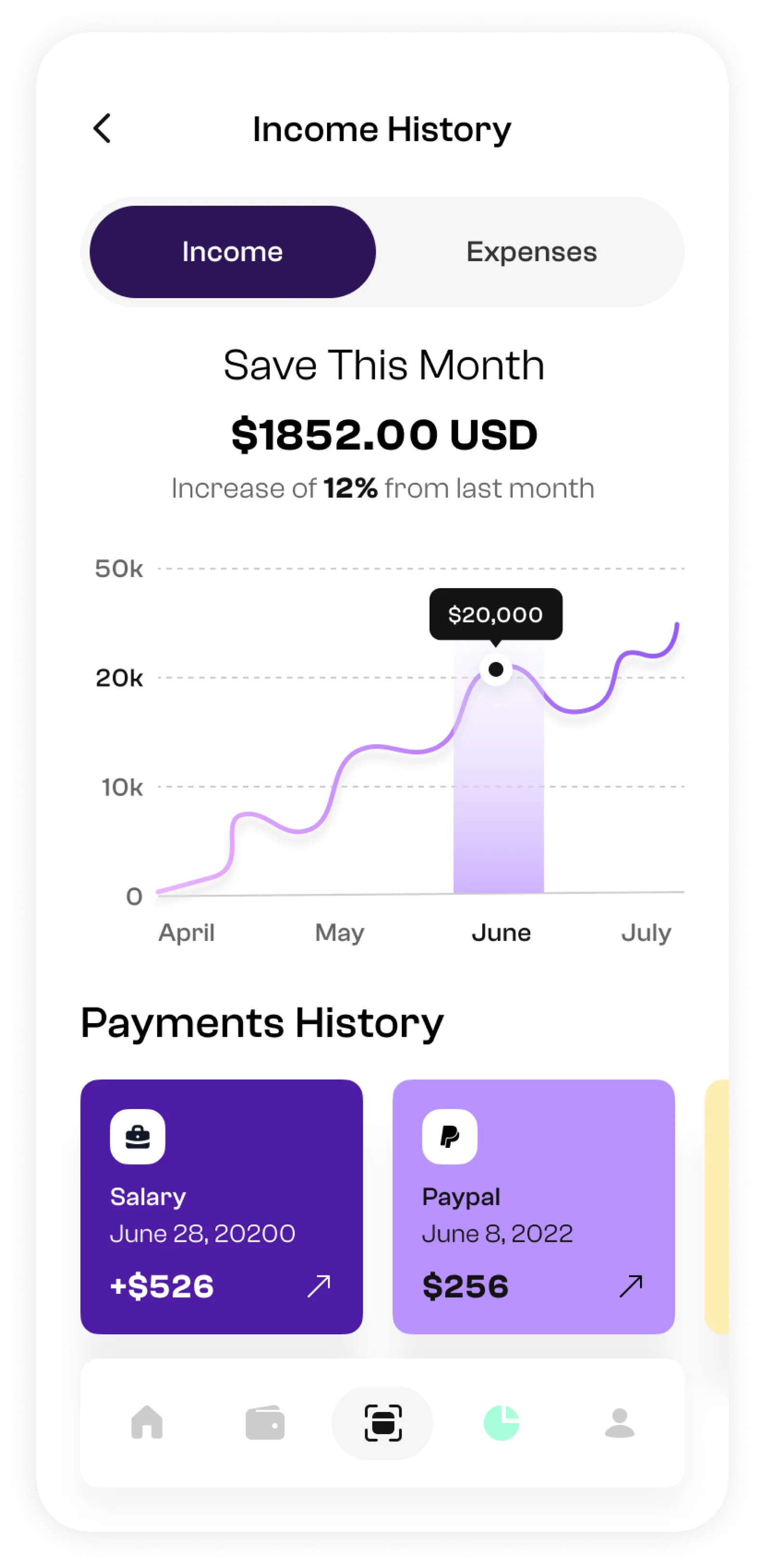Open Paypal details via the diagonal arrow
This screenshot has height=1568, width=761.
632,1286
